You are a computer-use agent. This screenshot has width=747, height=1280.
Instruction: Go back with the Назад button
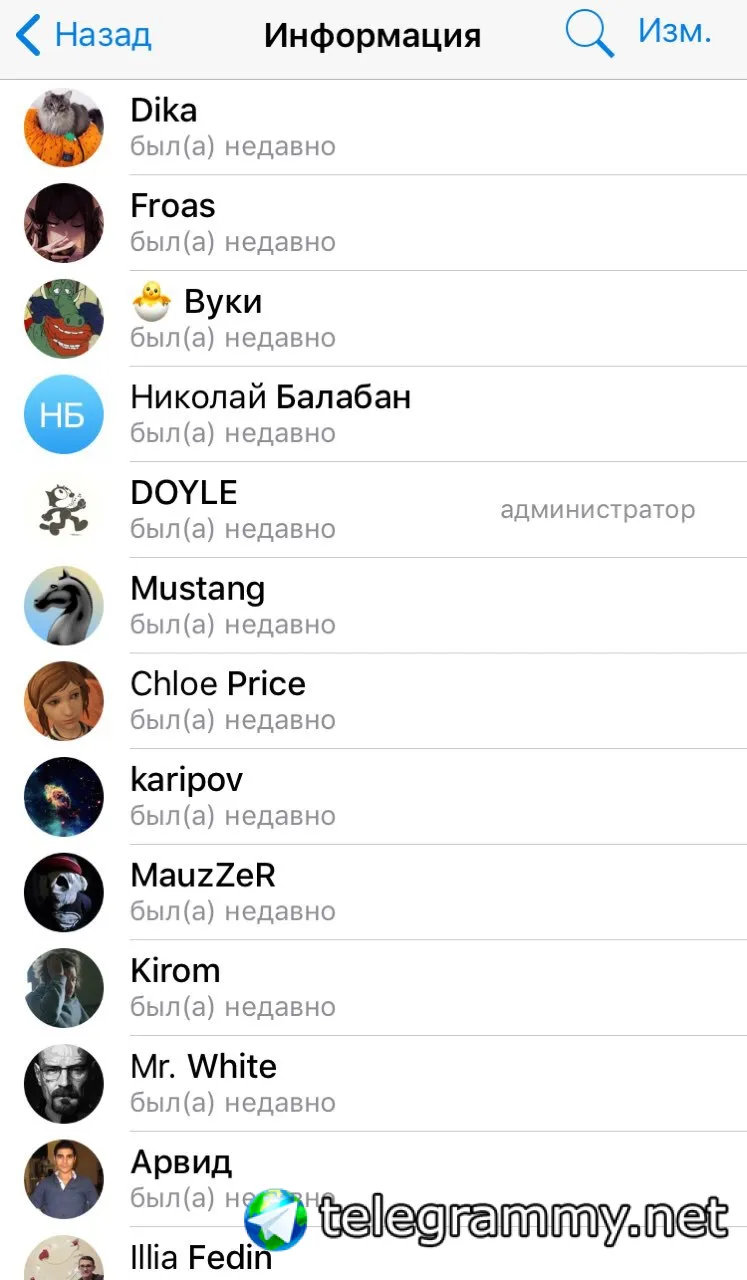click(x=84, y=36)
